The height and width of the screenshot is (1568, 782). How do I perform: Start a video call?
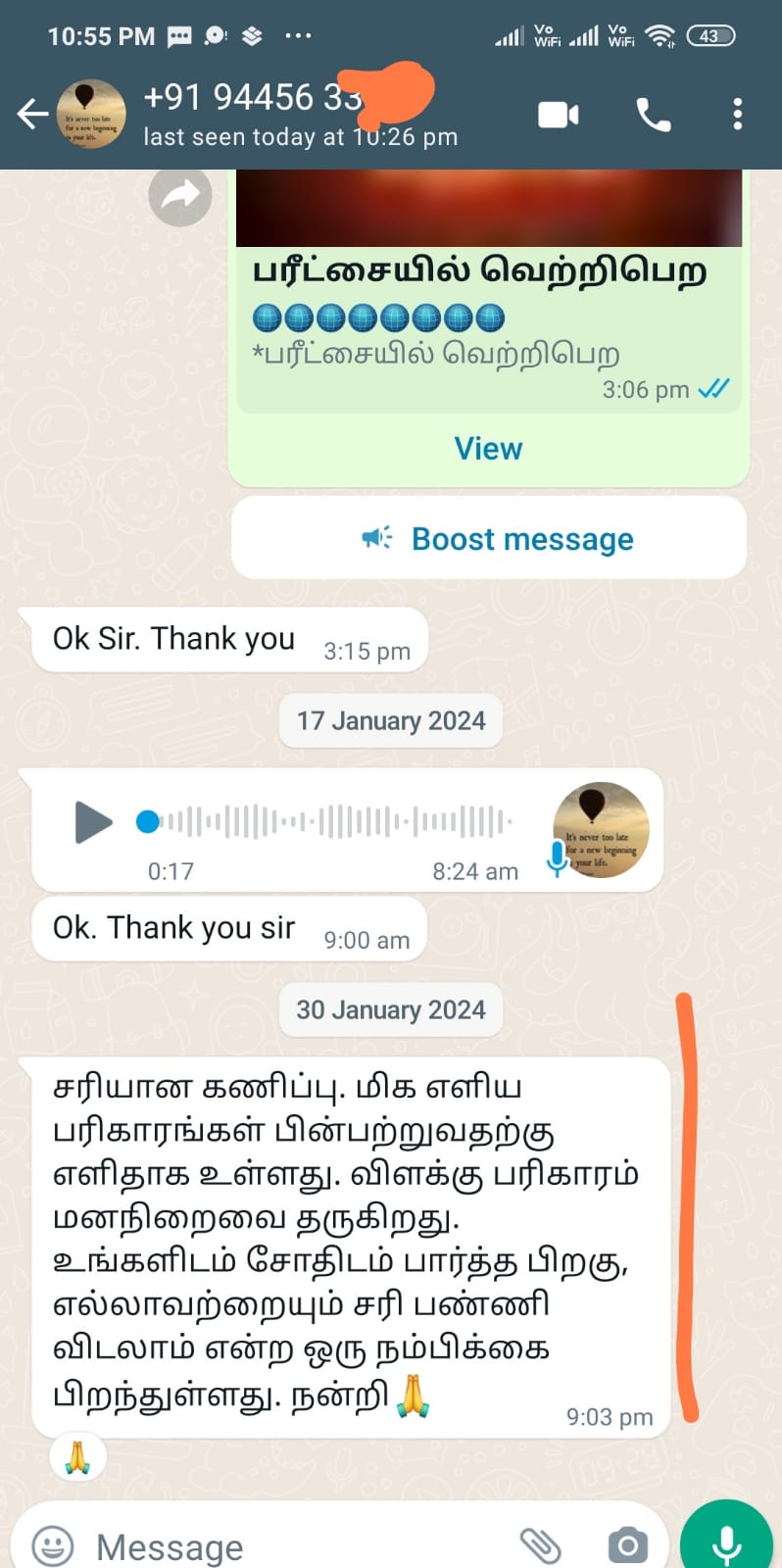[558, 115]
